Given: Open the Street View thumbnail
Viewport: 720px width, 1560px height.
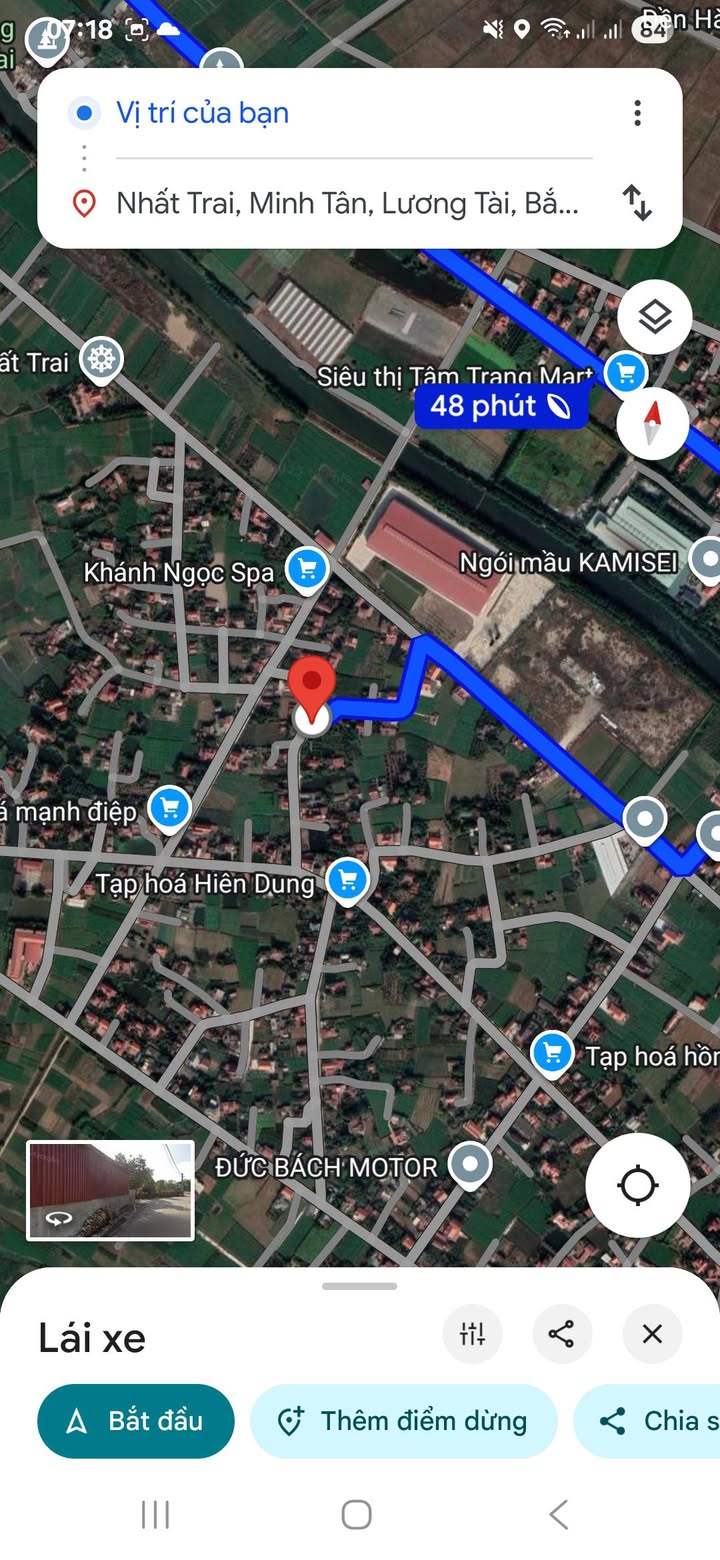Looking at the screenshot, I should point(110,1190).
